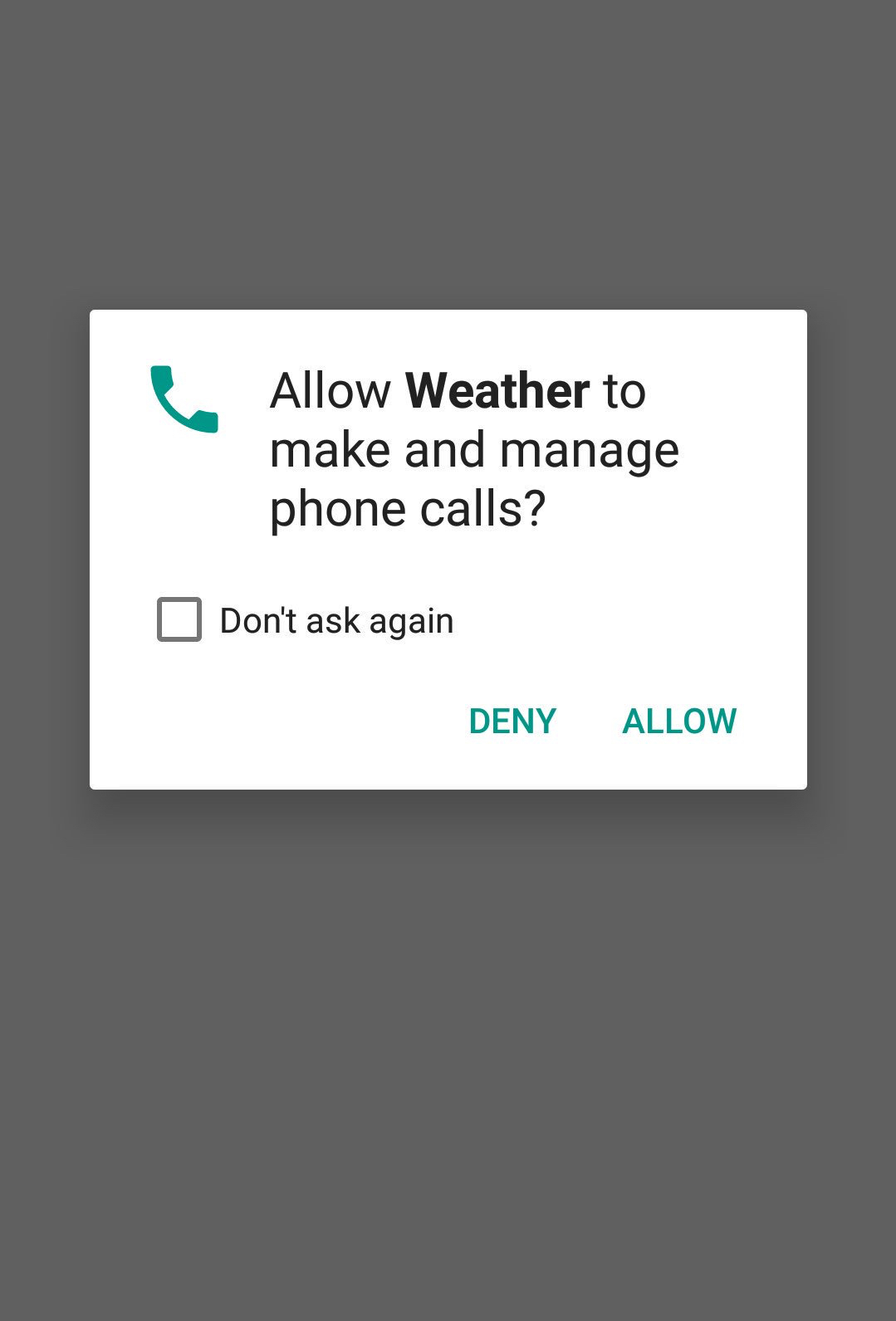
Task: Allow Weather to manage phone calls
Action: coord(678,721)
